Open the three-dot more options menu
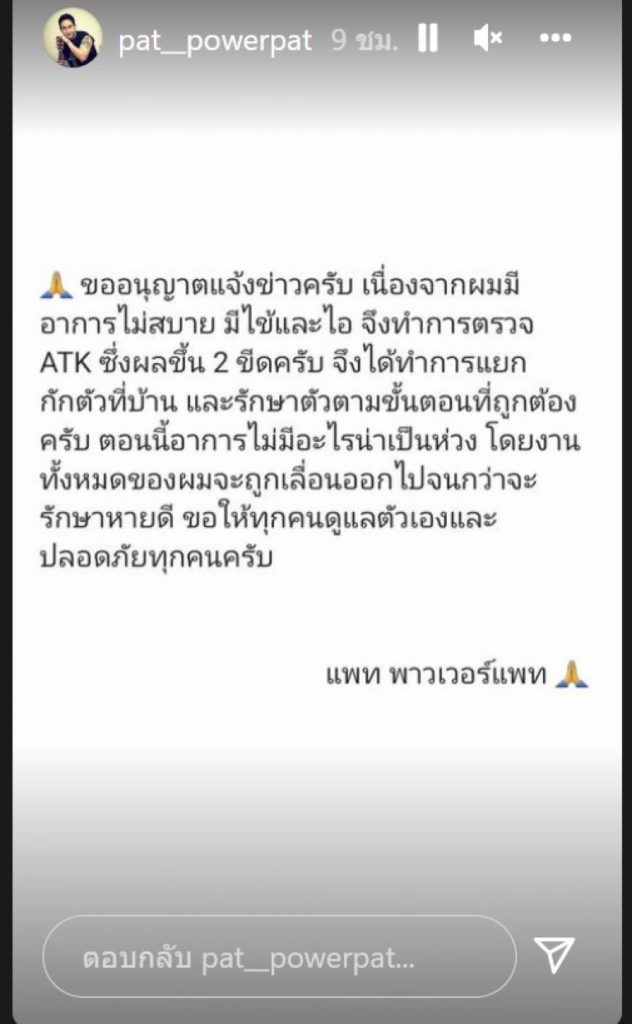632x1024 pixels. click(555, 39)
